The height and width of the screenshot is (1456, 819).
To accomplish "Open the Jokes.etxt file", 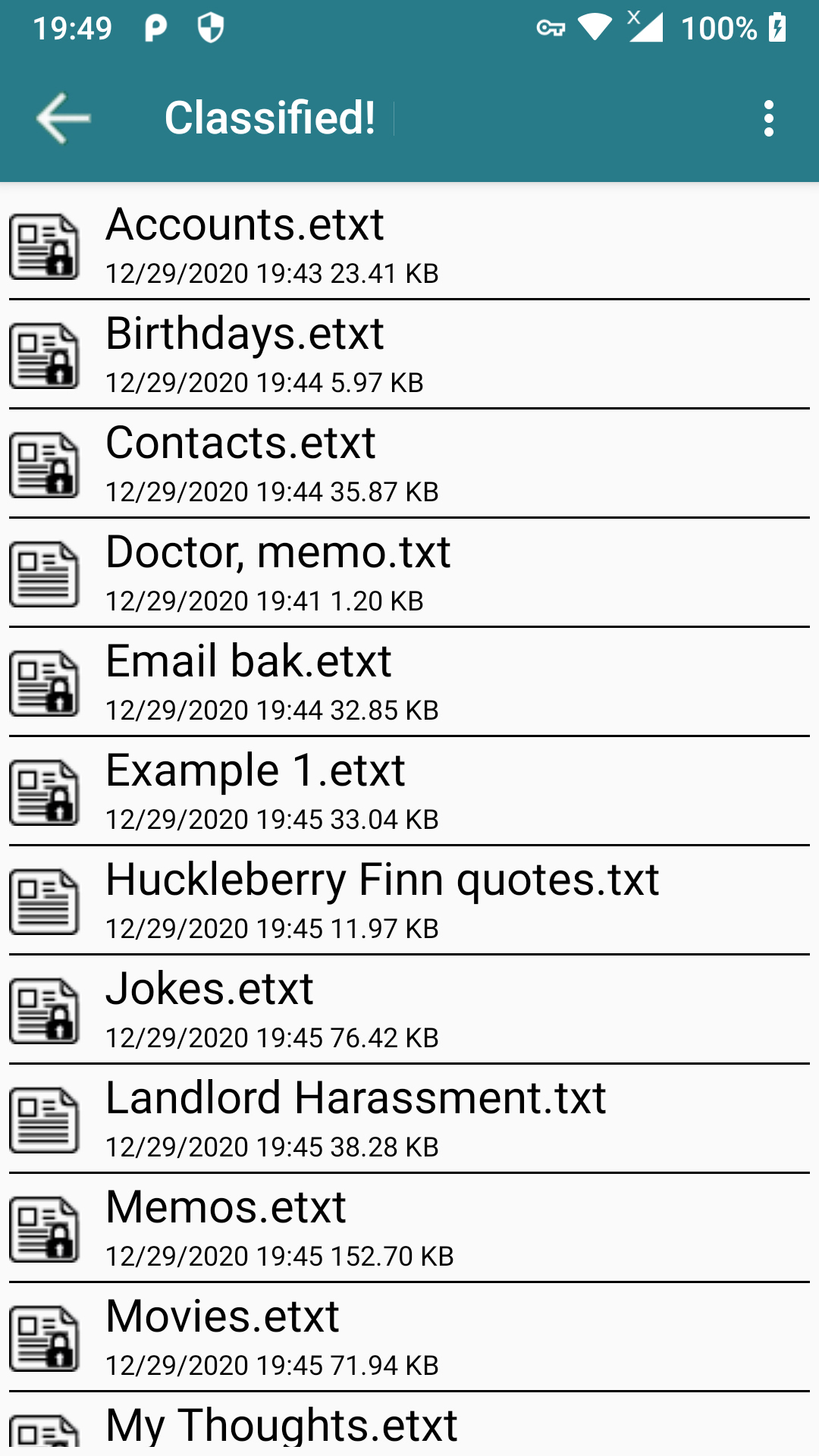I will pos(409,1010).
